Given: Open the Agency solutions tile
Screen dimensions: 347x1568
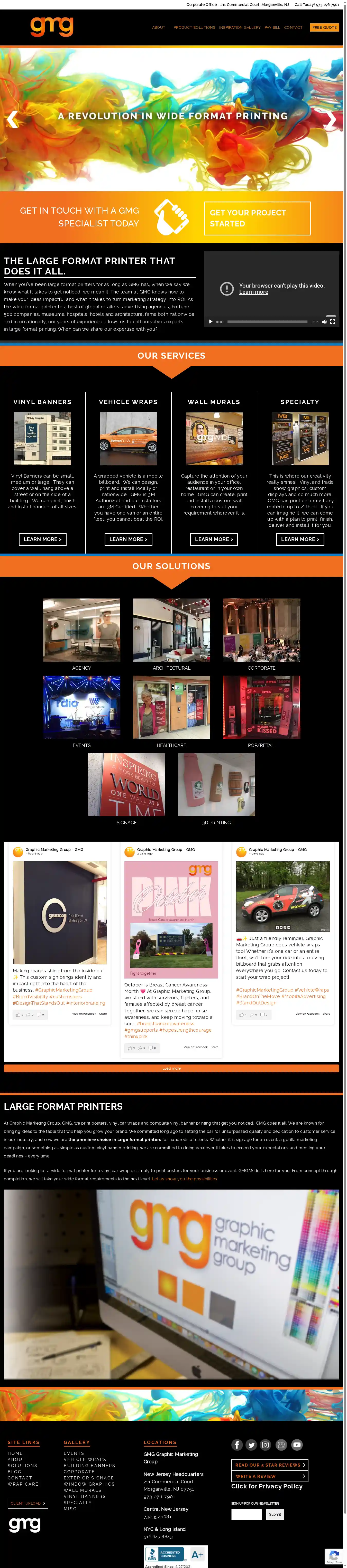Looking at the screenshot, I should (82, 630).
